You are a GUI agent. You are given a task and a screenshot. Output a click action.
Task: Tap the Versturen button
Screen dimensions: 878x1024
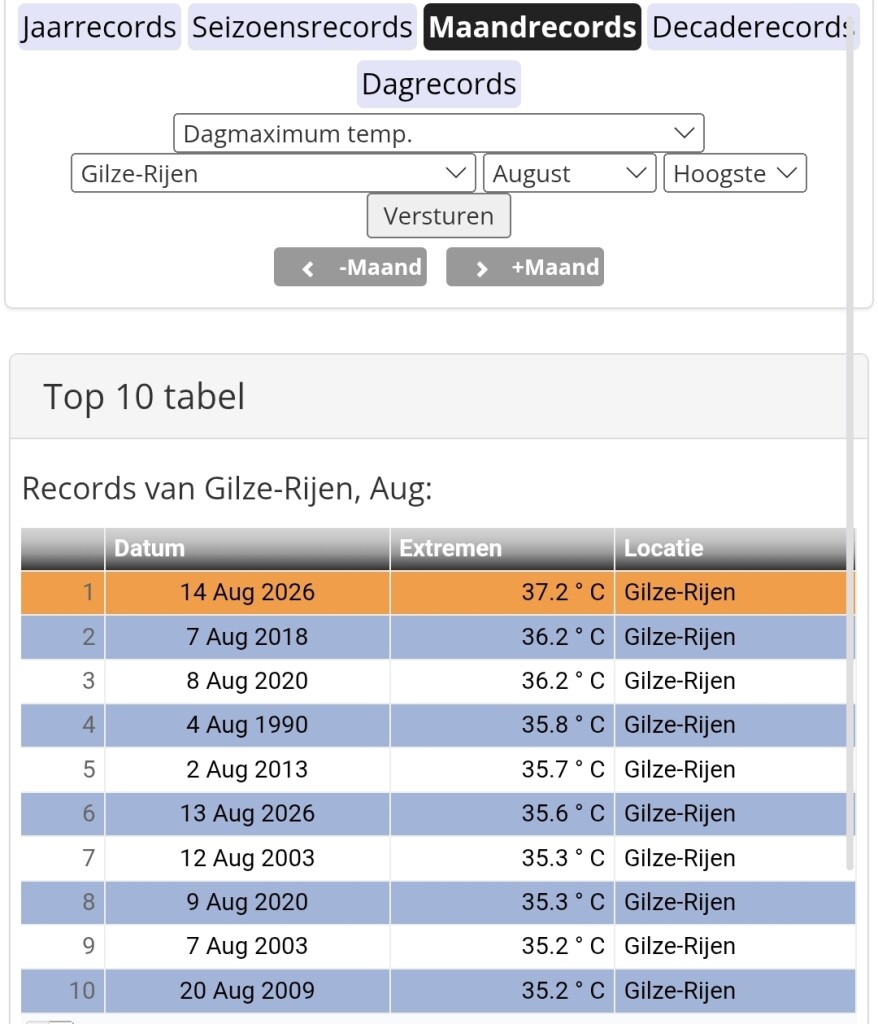click(x=438, y=216)
